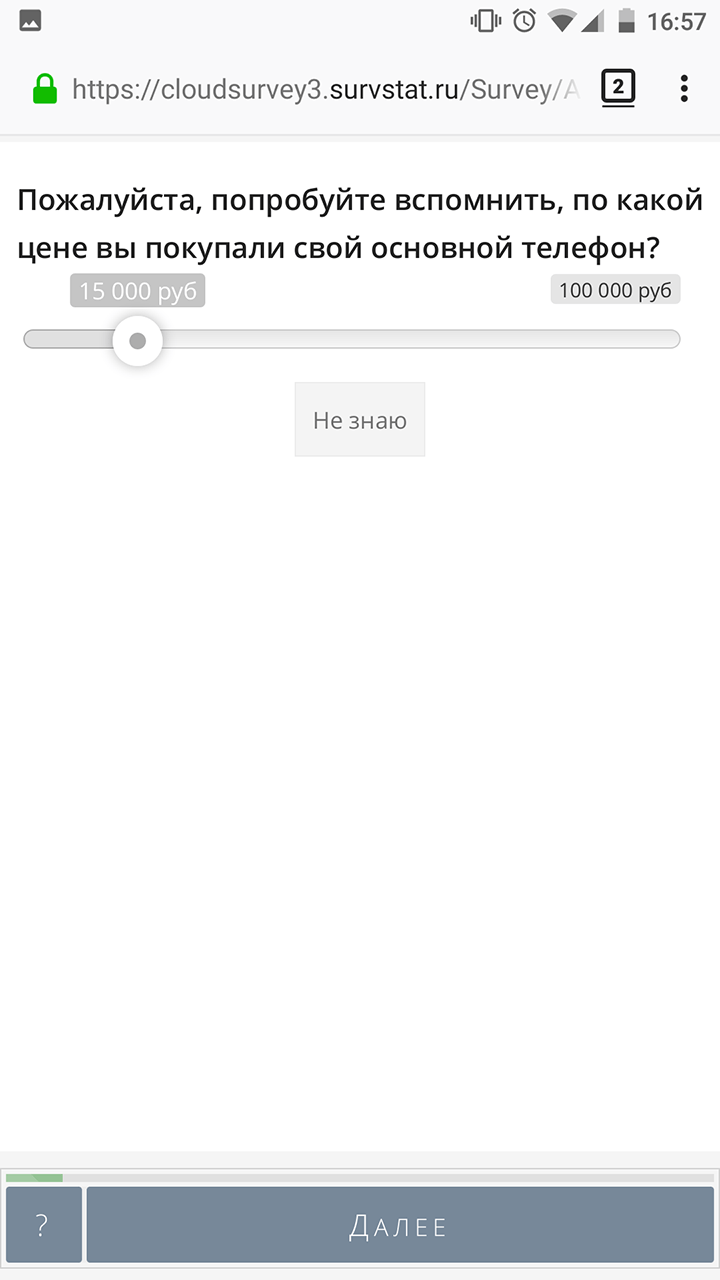View site security via the green lock icon
Screen dimensions: 720x1280
(45, 90)
